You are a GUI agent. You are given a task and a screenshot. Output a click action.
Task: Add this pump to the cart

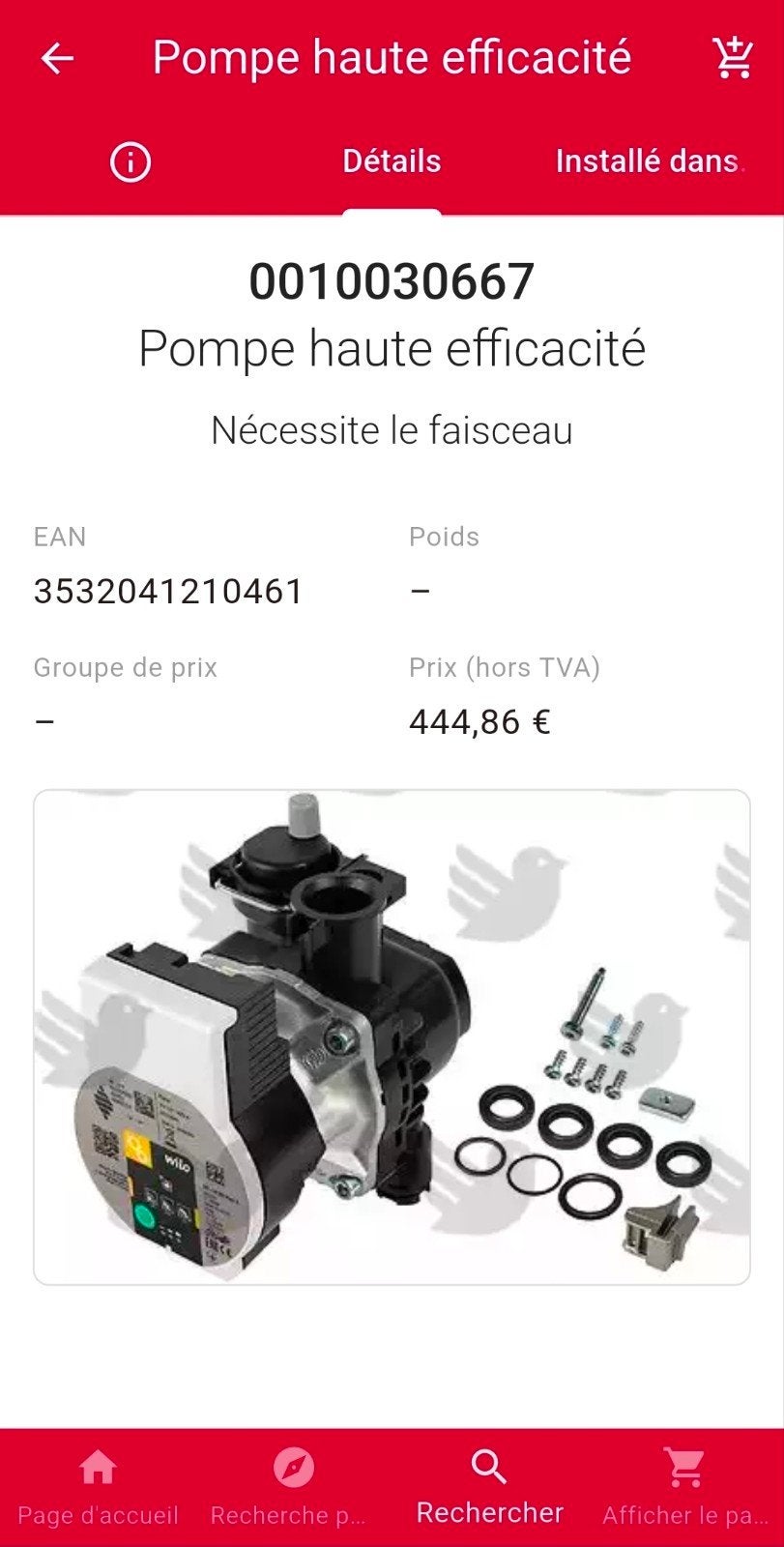[733, 58]
